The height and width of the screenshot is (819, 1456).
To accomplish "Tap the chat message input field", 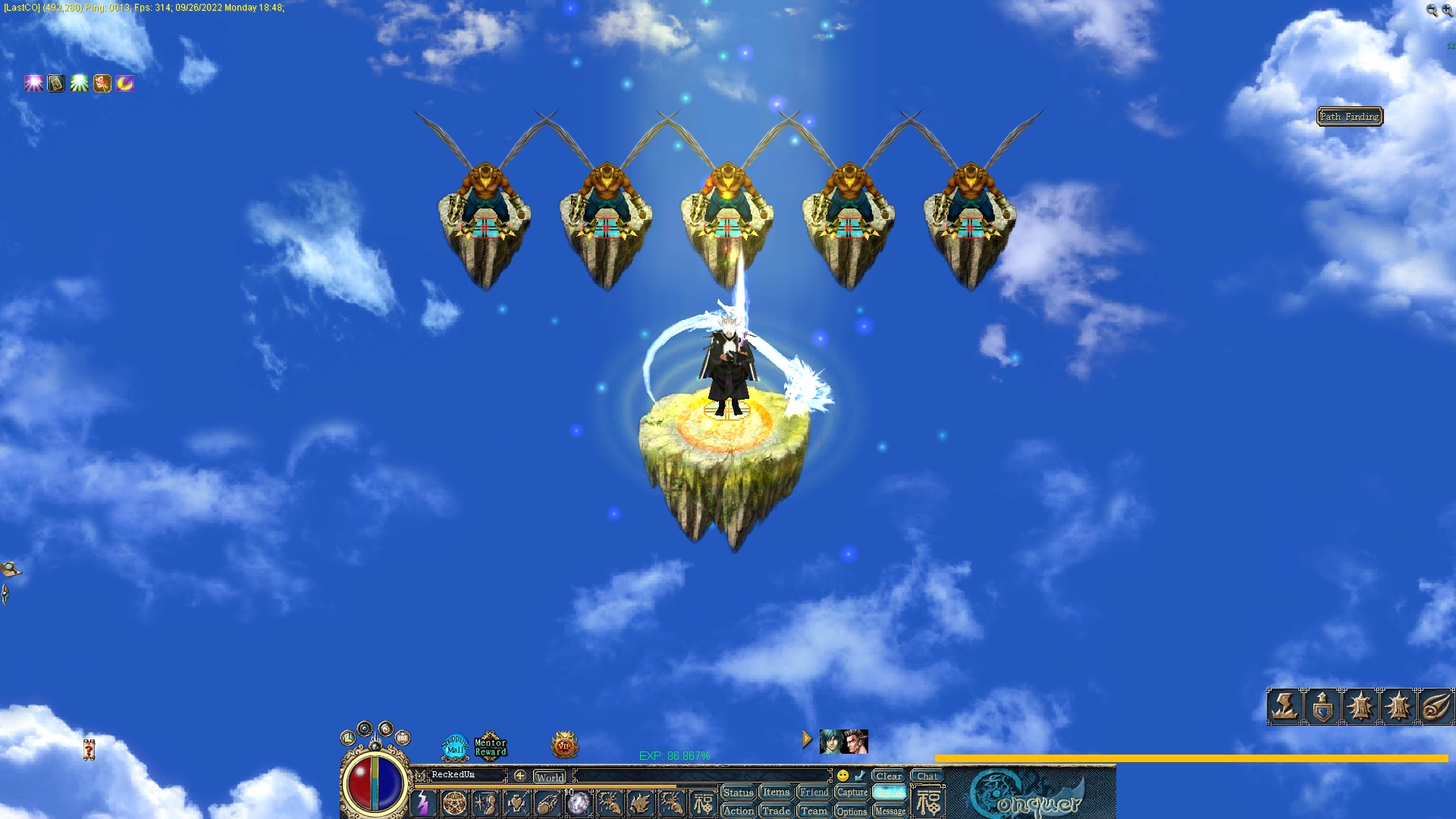I will 701,776.
